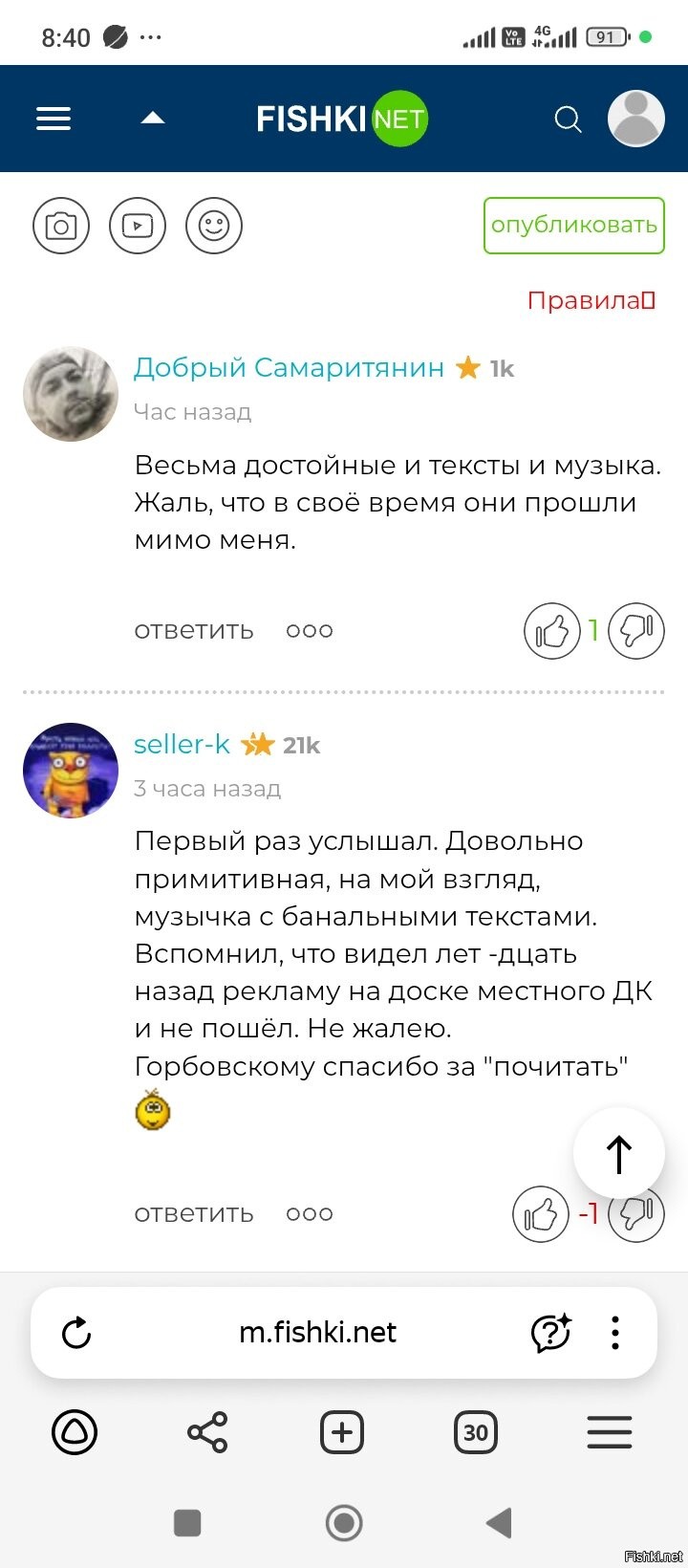Share the page from the browser toolbar

pos(207,1432)
